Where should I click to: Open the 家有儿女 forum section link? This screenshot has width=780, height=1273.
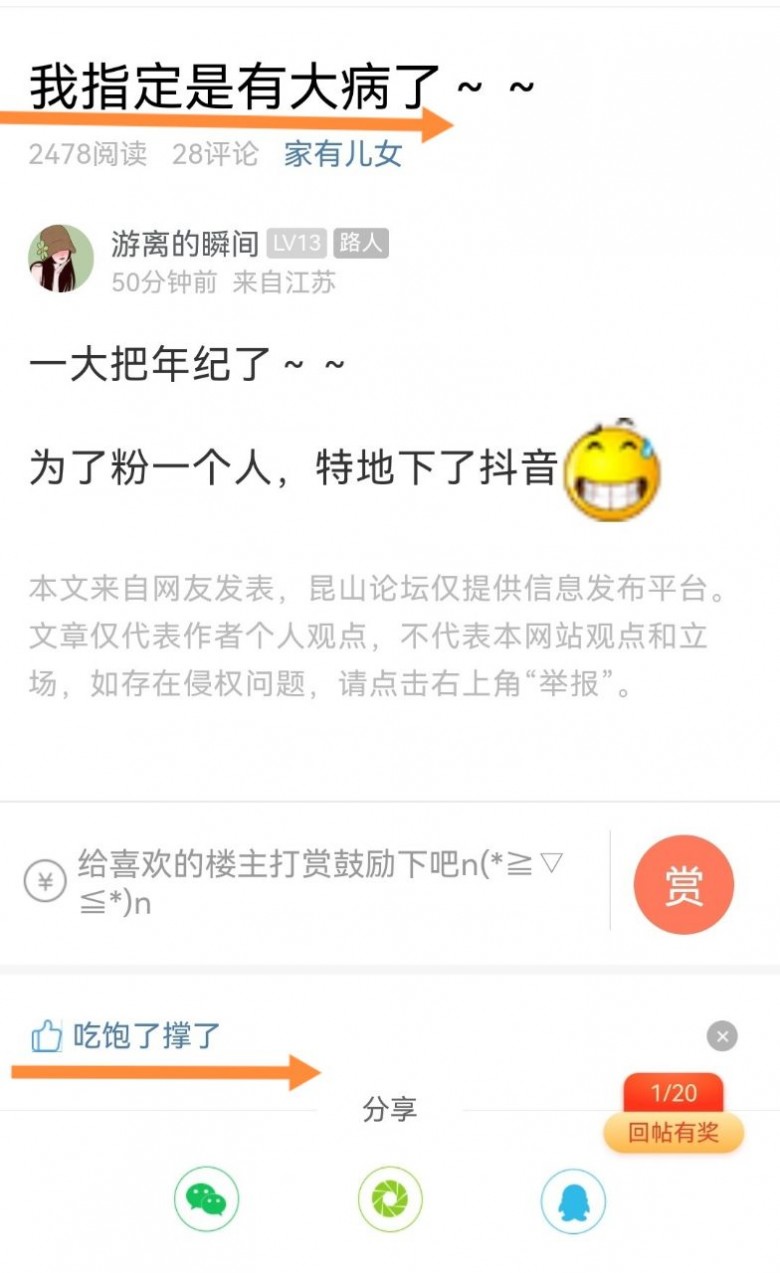pyautogui.click(x=343, y=154)
